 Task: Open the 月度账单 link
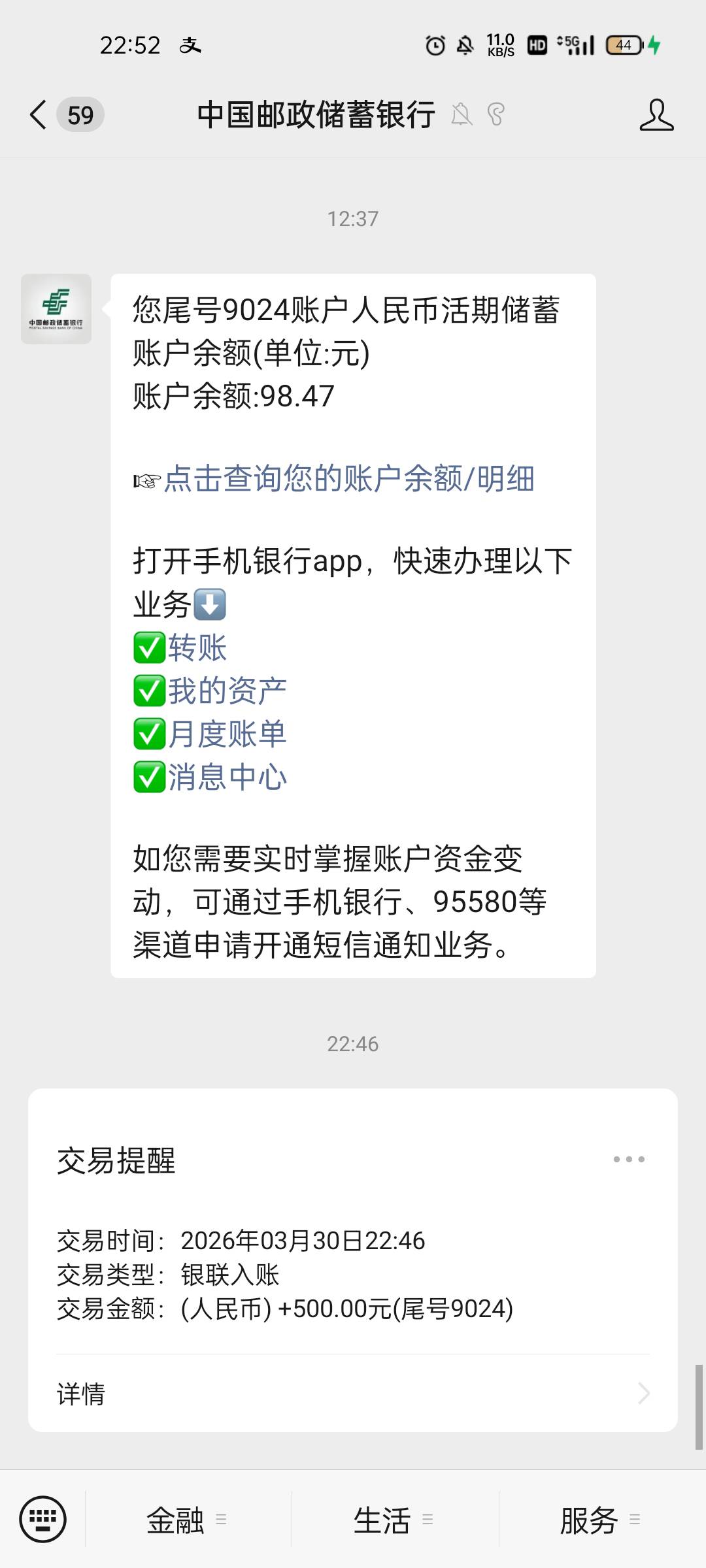click(227, 734)
